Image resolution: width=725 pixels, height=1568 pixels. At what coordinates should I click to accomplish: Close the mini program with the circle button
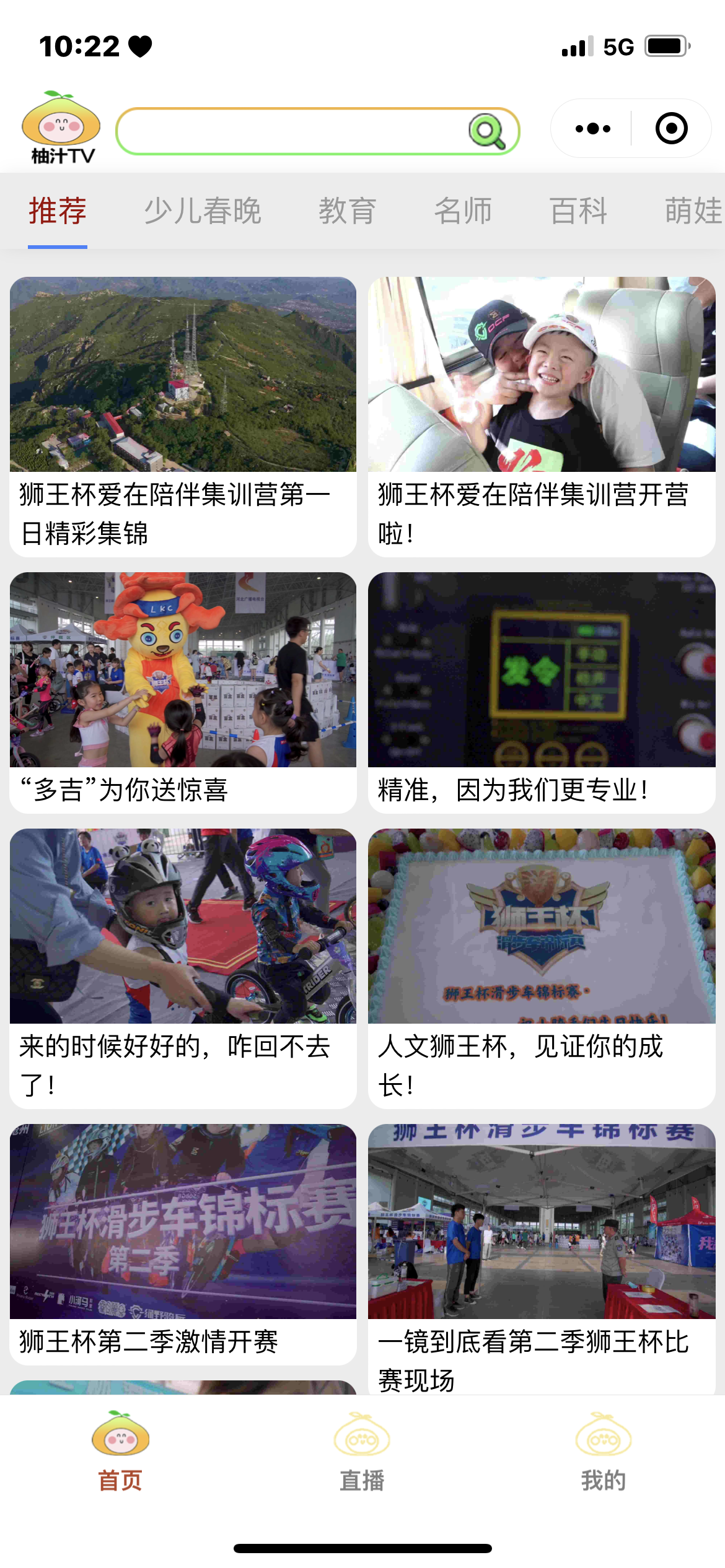pos(671,129)
